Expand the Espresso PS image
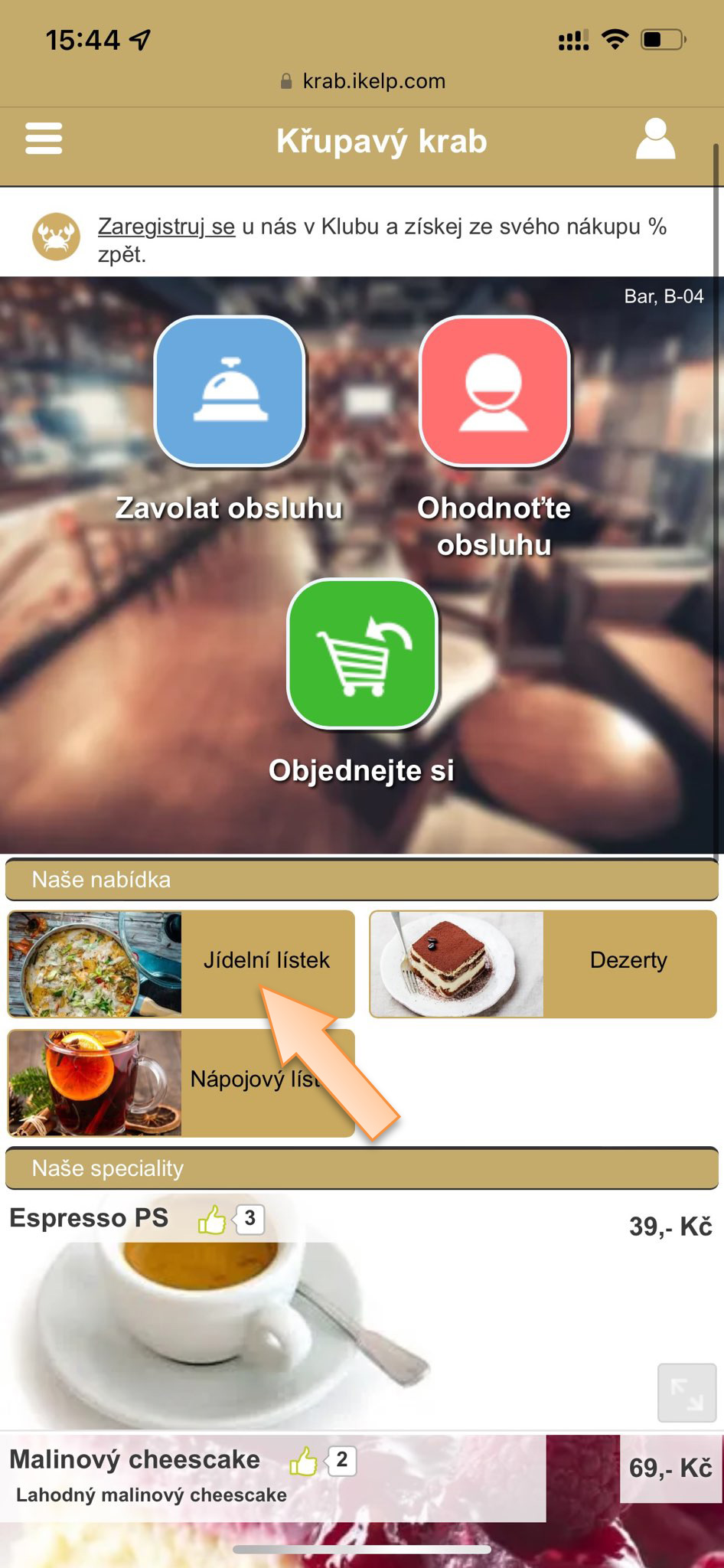 click(686, 1392)
